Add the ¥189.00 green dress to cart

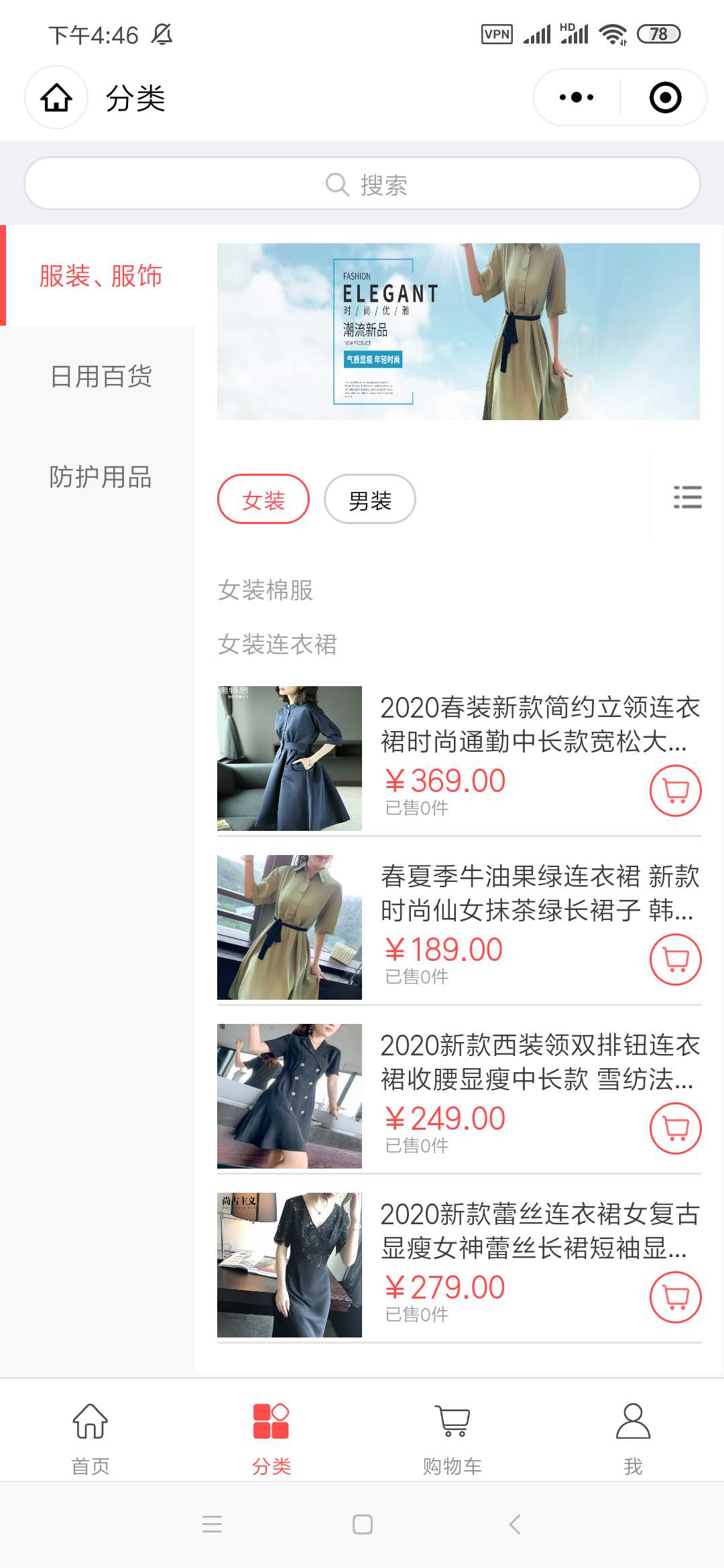pyautogui.click(x=675, y=960)
